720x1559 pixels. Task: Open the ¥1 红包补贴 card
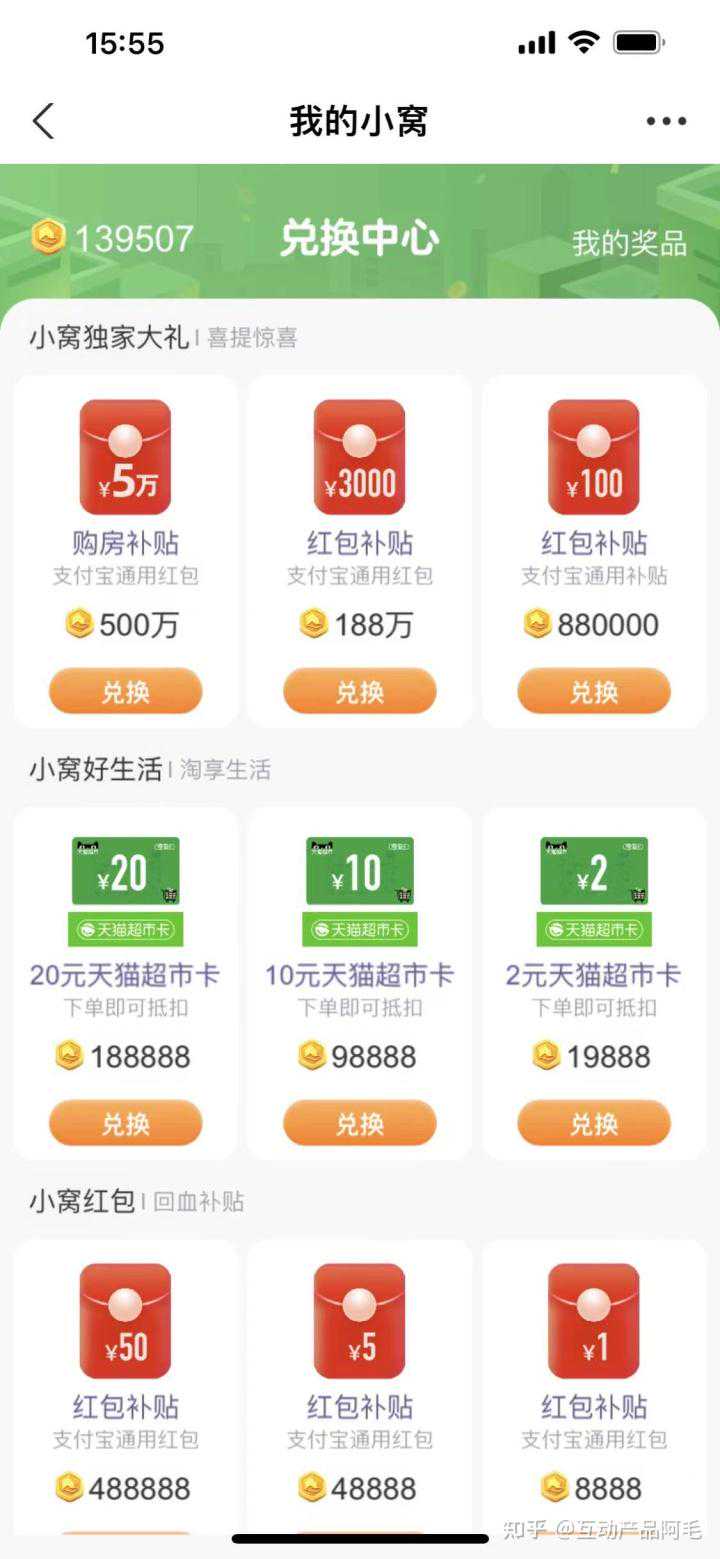coord(593,1380)
